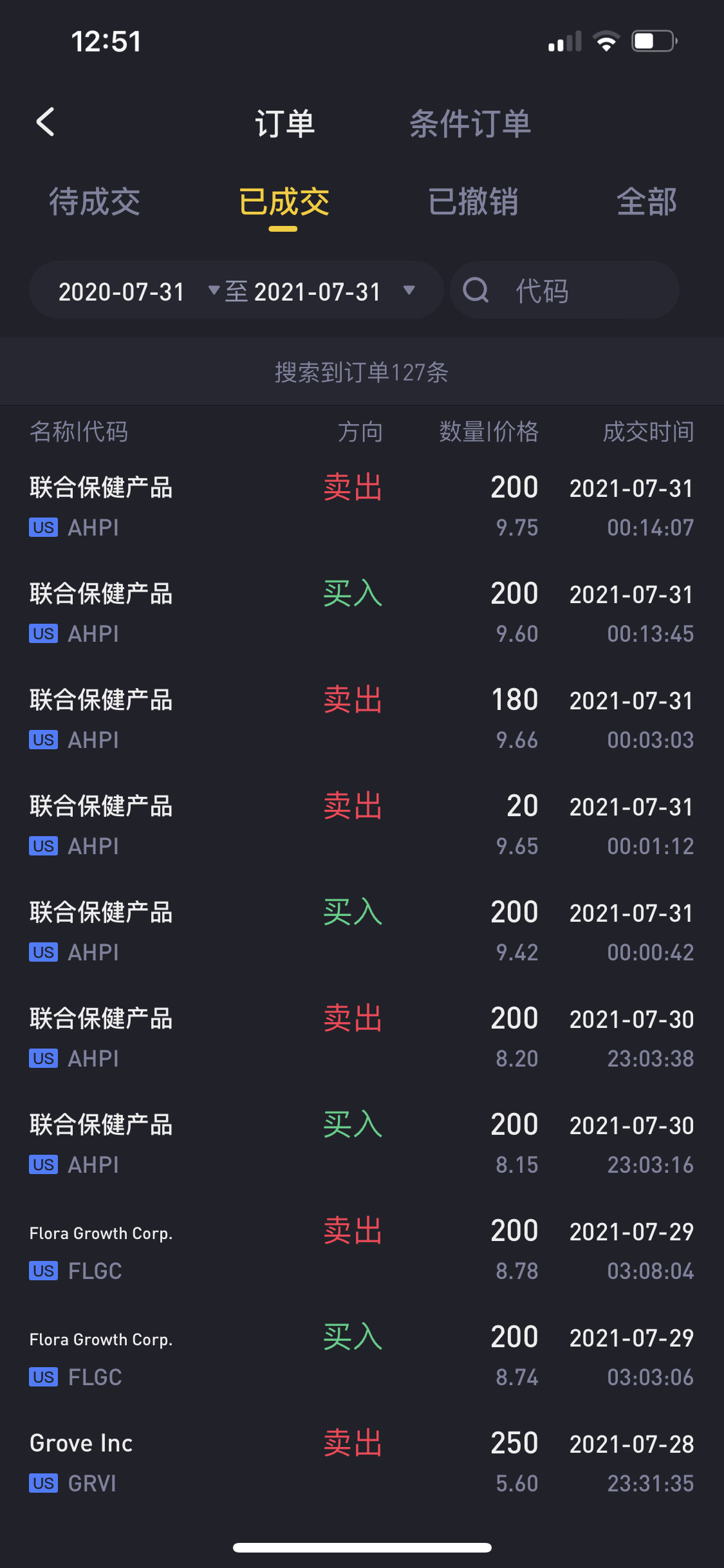The width and height of the screenshot is (724, 1568).
Task: Select the 订单 tab
Action: click(284, 124)
